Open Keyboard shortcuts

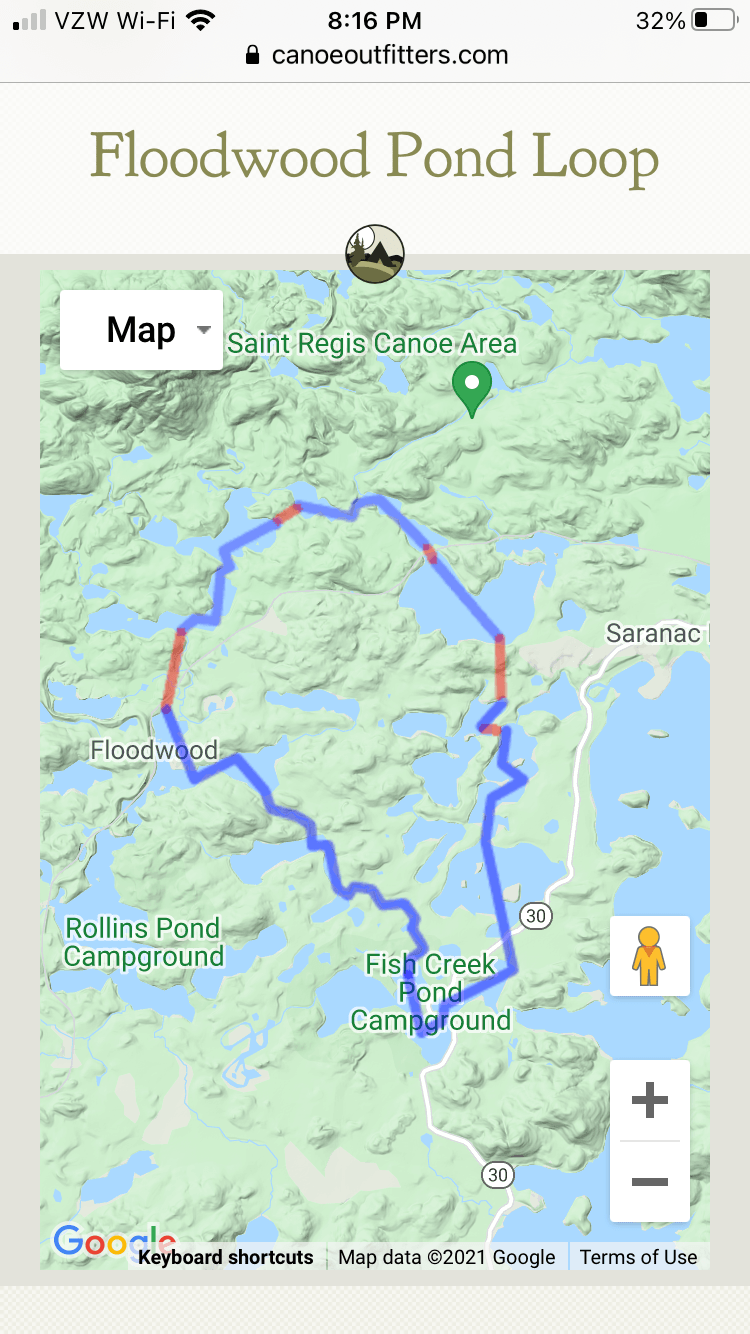[225, 1257]
